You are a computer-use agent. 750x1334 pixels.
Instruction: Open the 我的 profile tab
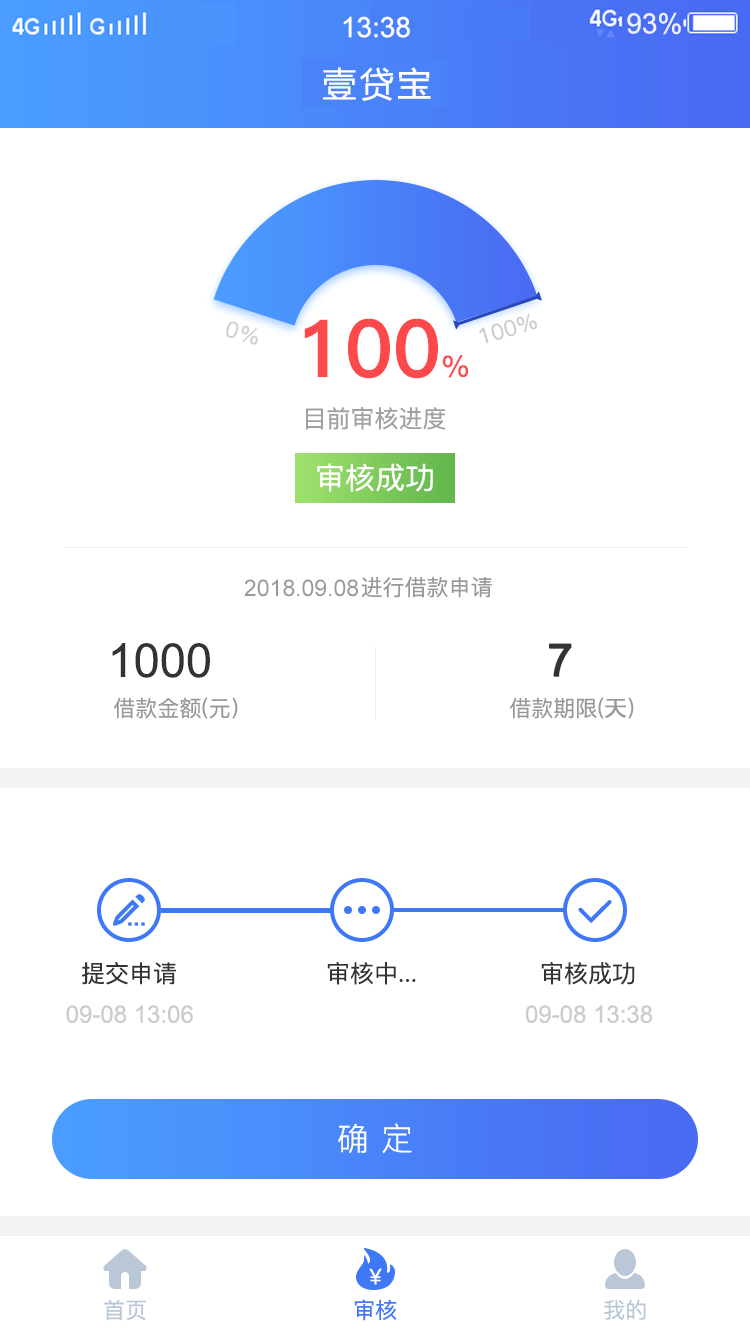click(x=625, y=1285)
